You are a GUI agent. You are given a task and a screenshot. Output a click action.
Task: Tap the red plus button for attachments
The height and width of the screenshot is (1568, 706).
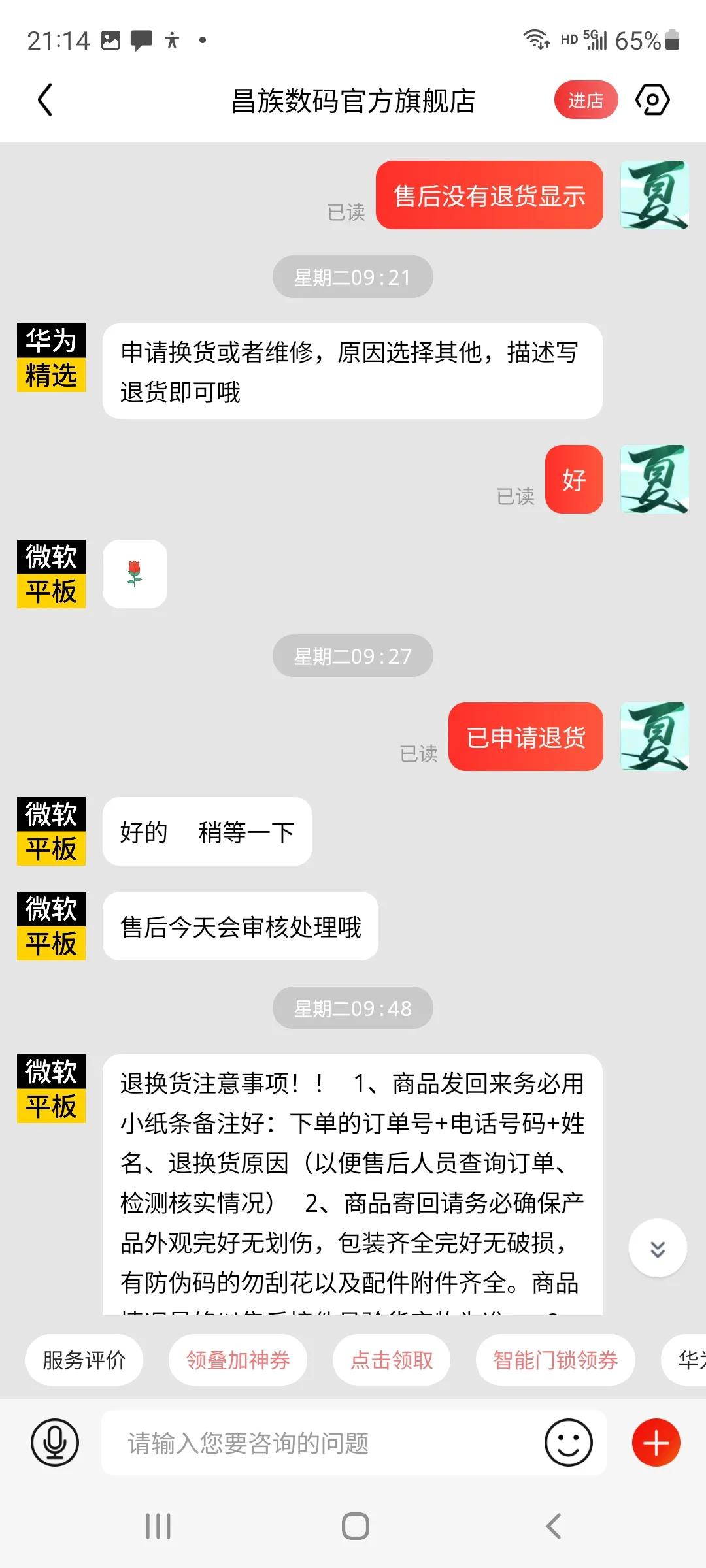[x=656, y=1444]
